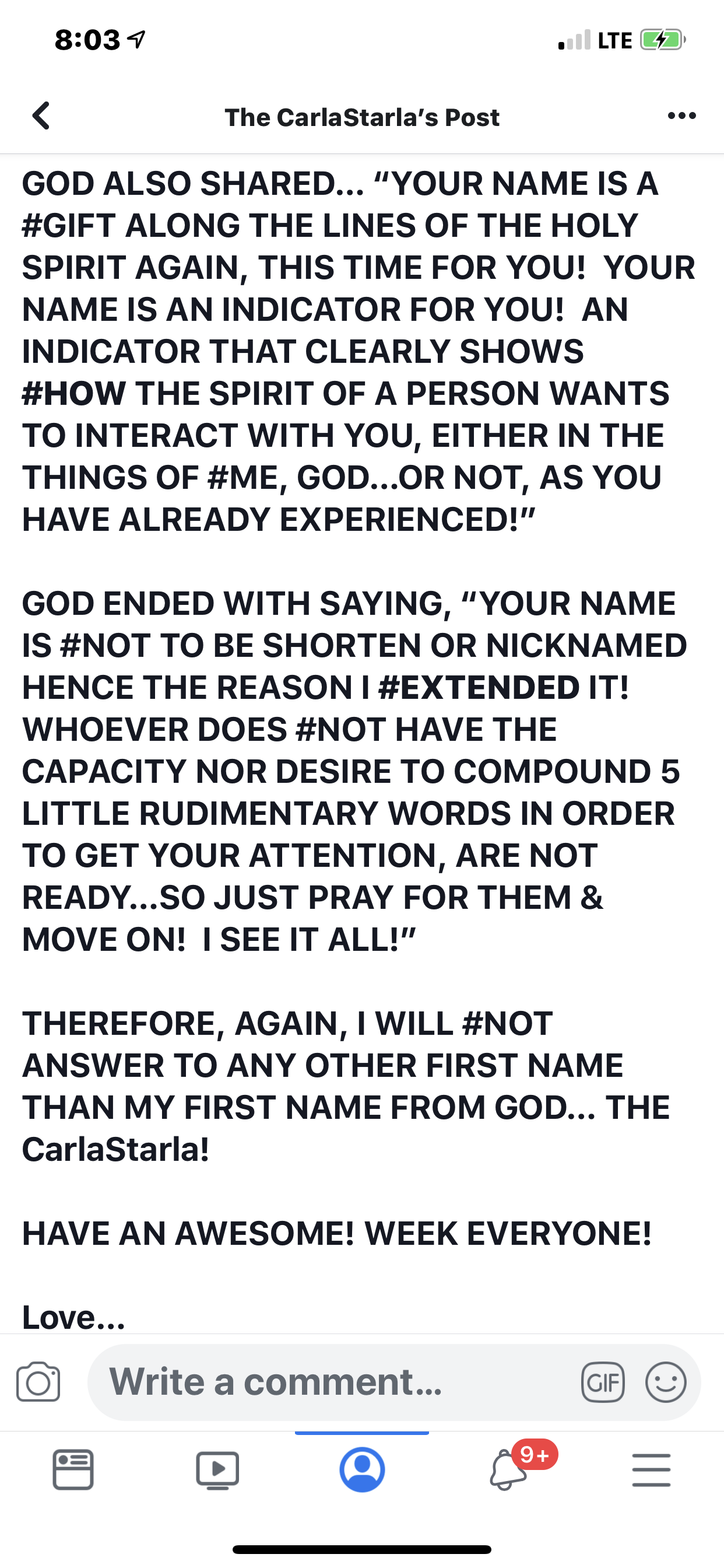
Task: Open the camera to attach a photo
Action: tap(38, 1382)
